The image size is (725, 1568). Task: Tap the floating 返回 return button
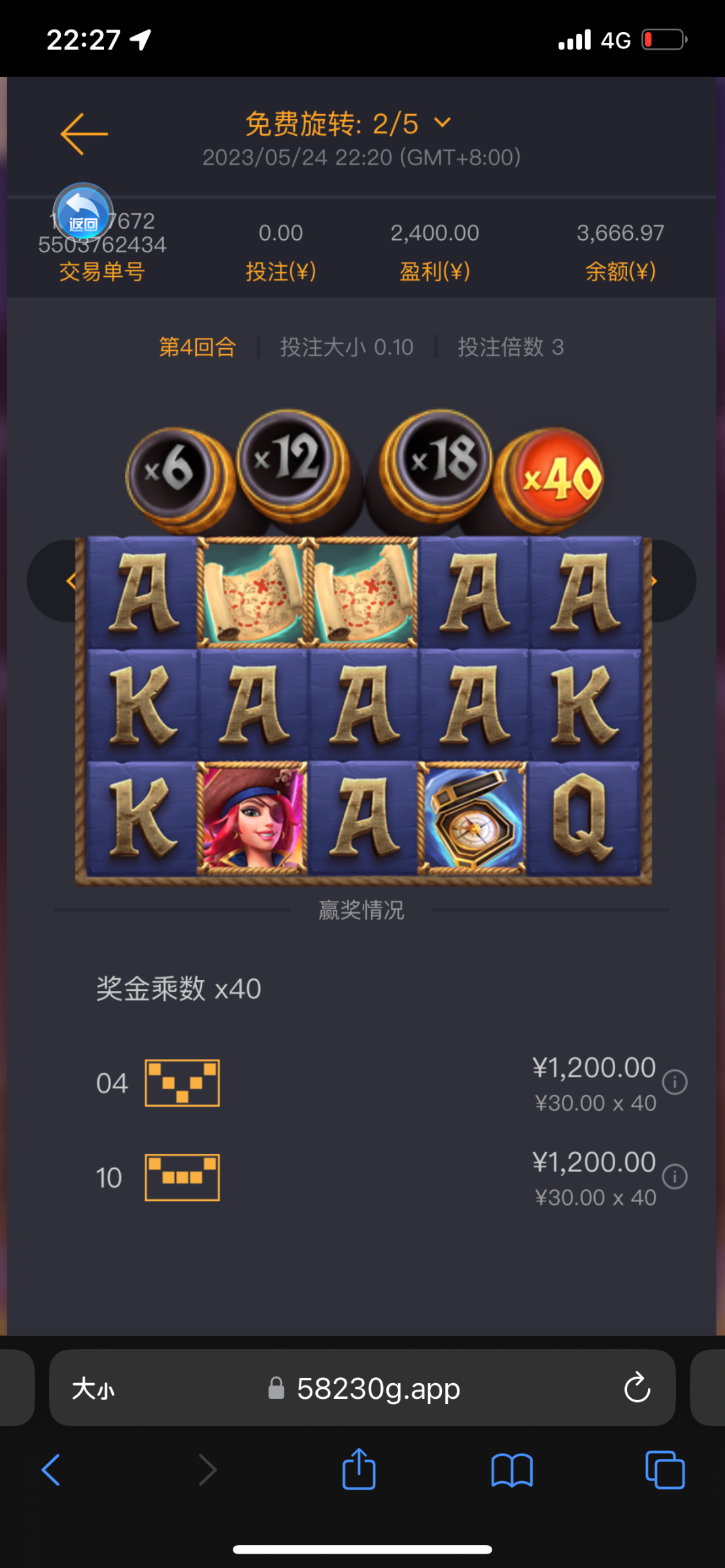pos(83,213)
